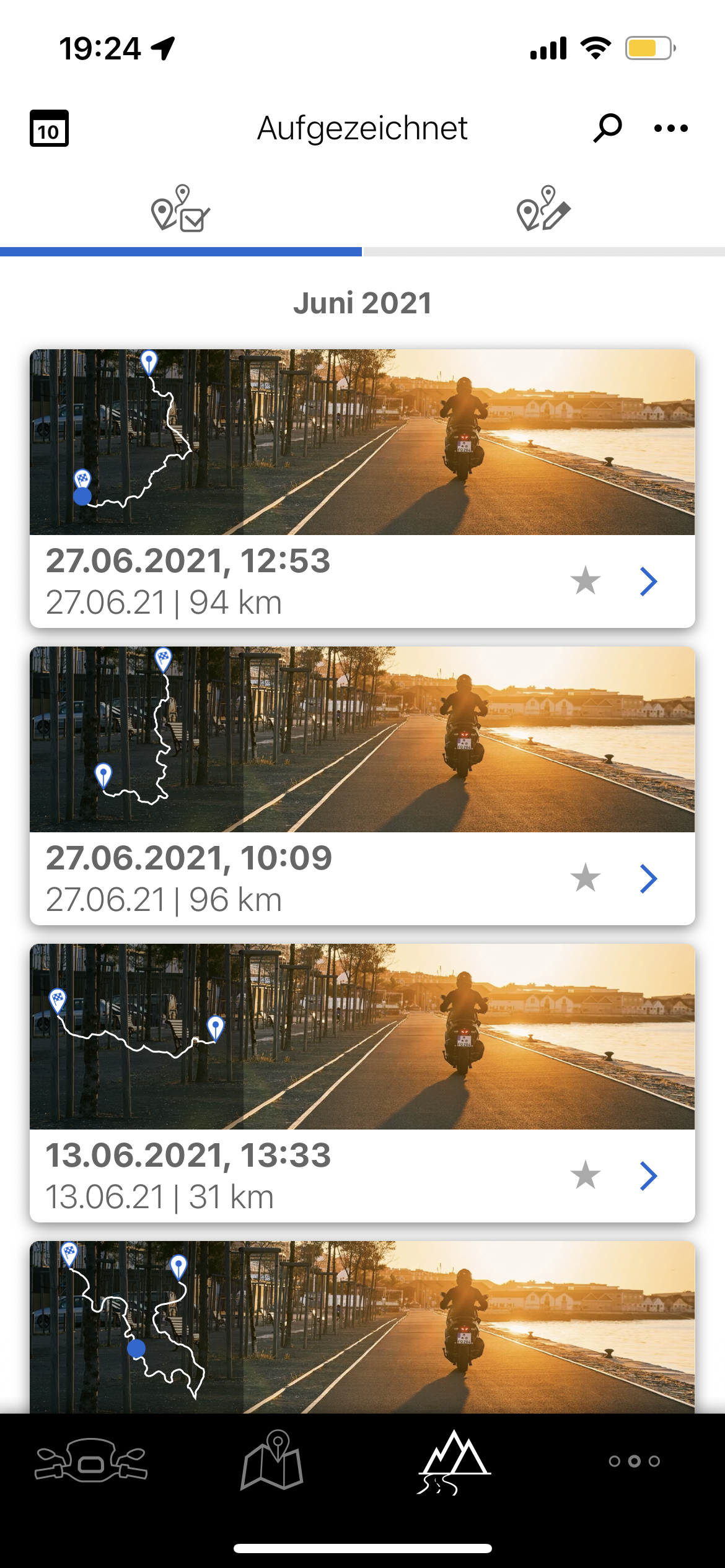This screenshot has width=725, height=1568.
Task: Favorite the 27.06.2021, 12:53 trip
Action: [x=585, y=581]
